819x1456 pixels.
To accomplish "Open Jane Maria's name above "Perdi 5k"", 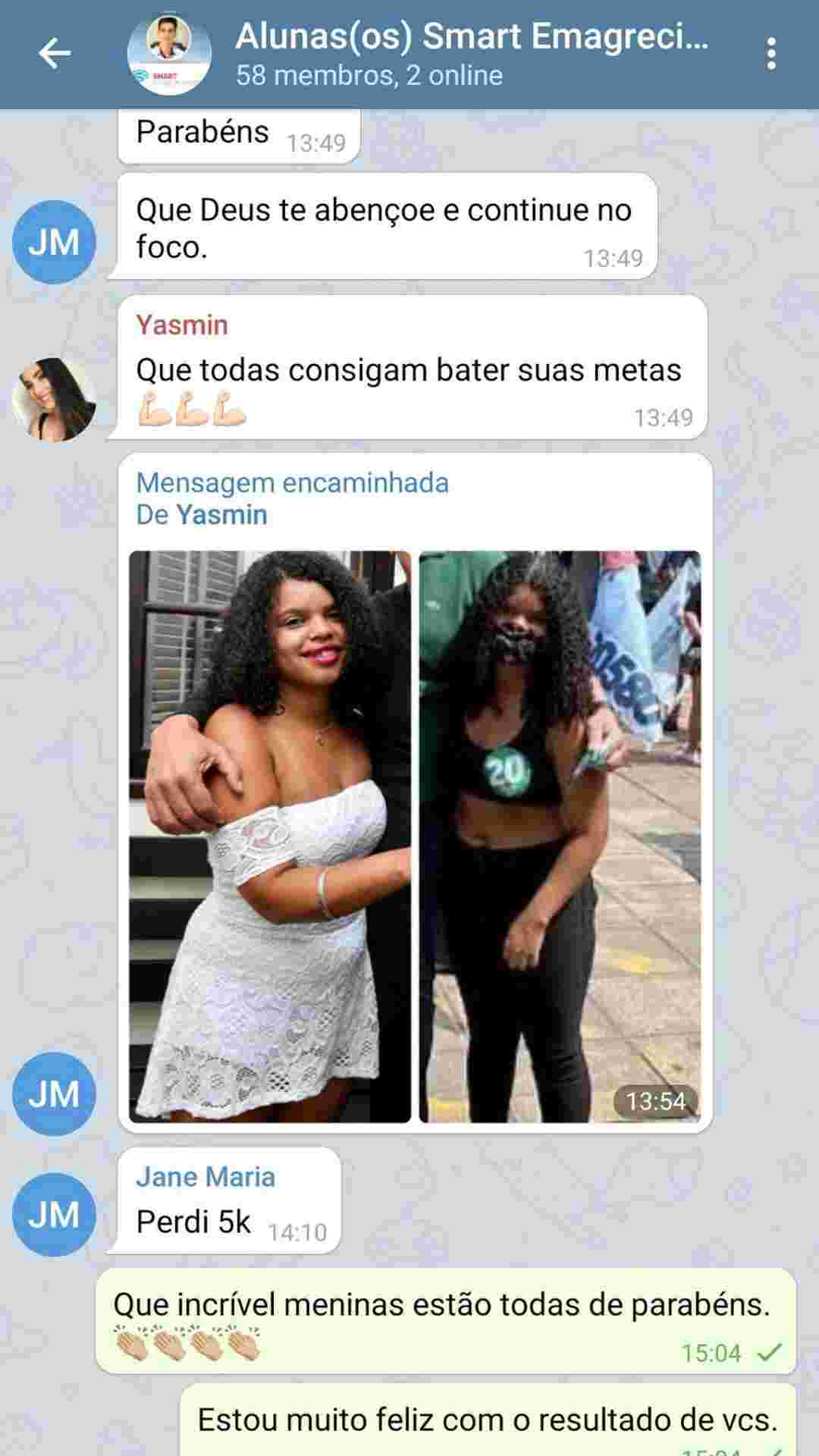I will pyautogui.click(x=206, y=1177).
